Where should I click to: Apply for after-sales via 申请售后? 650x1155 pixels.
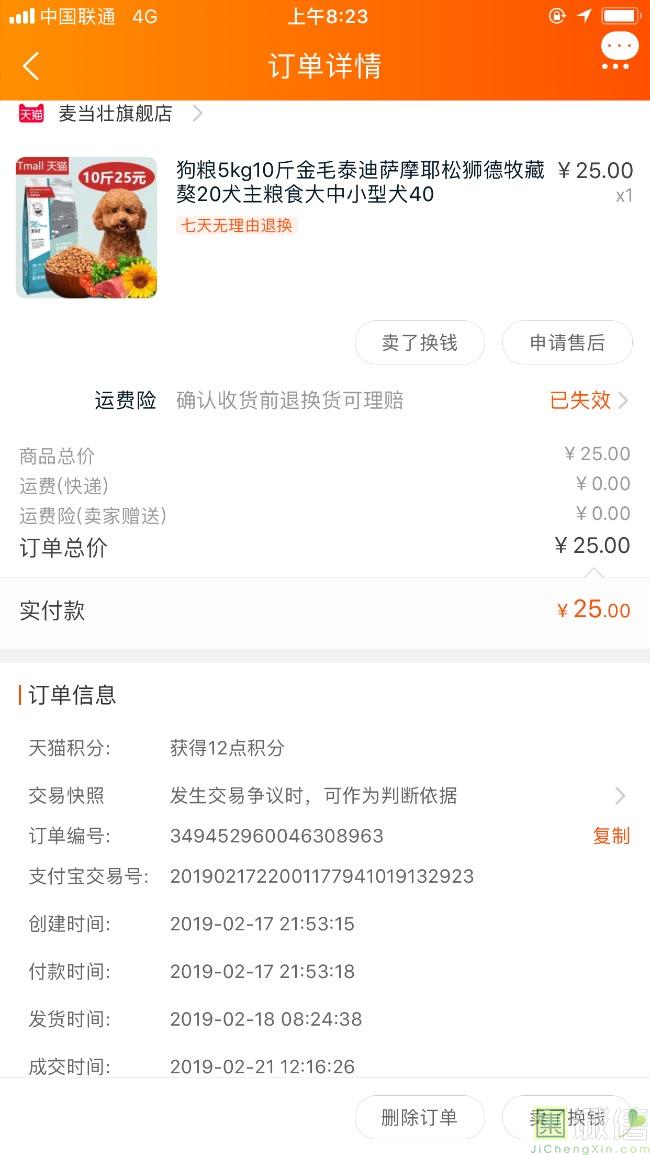click(x=567, y=343)
